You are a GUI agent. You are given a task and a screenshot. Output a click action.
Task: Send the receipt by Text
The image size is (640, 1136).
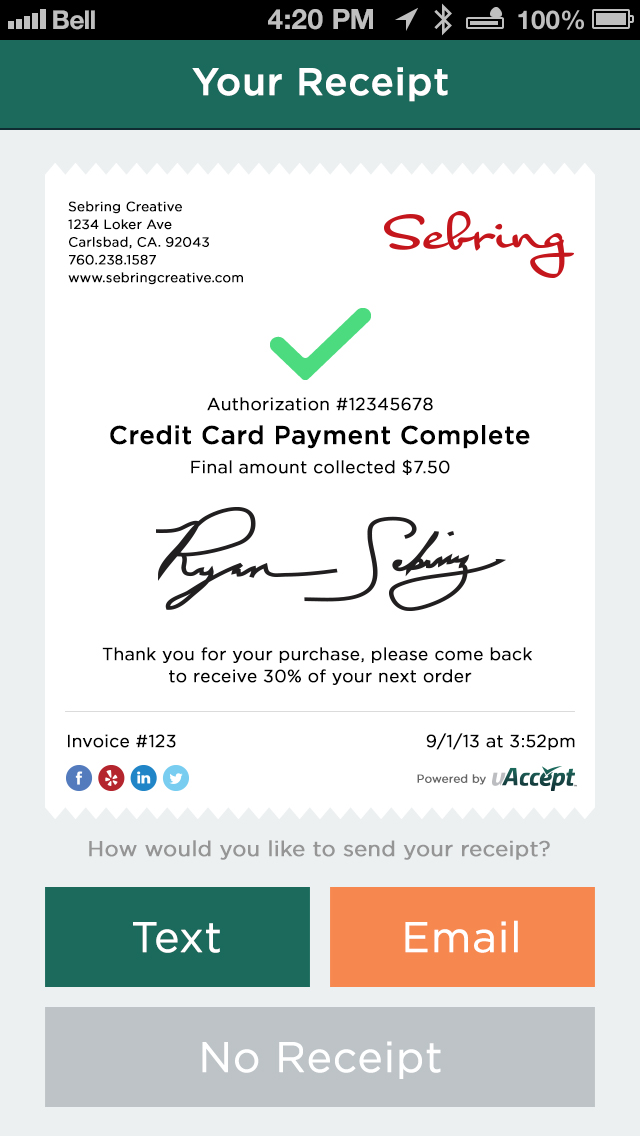click(177, 937)
